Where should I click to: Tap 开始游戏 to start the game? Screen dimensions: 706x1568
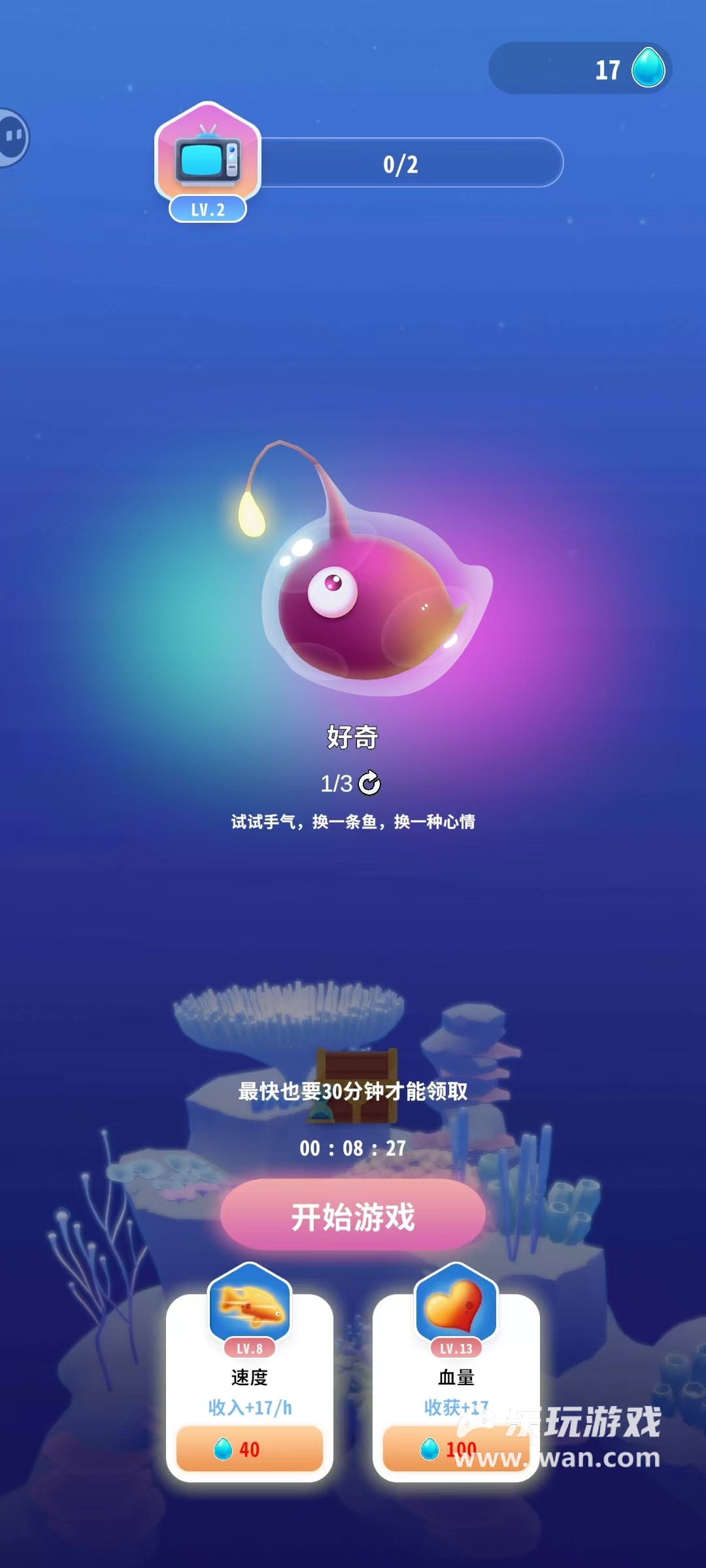[352, 1217]
